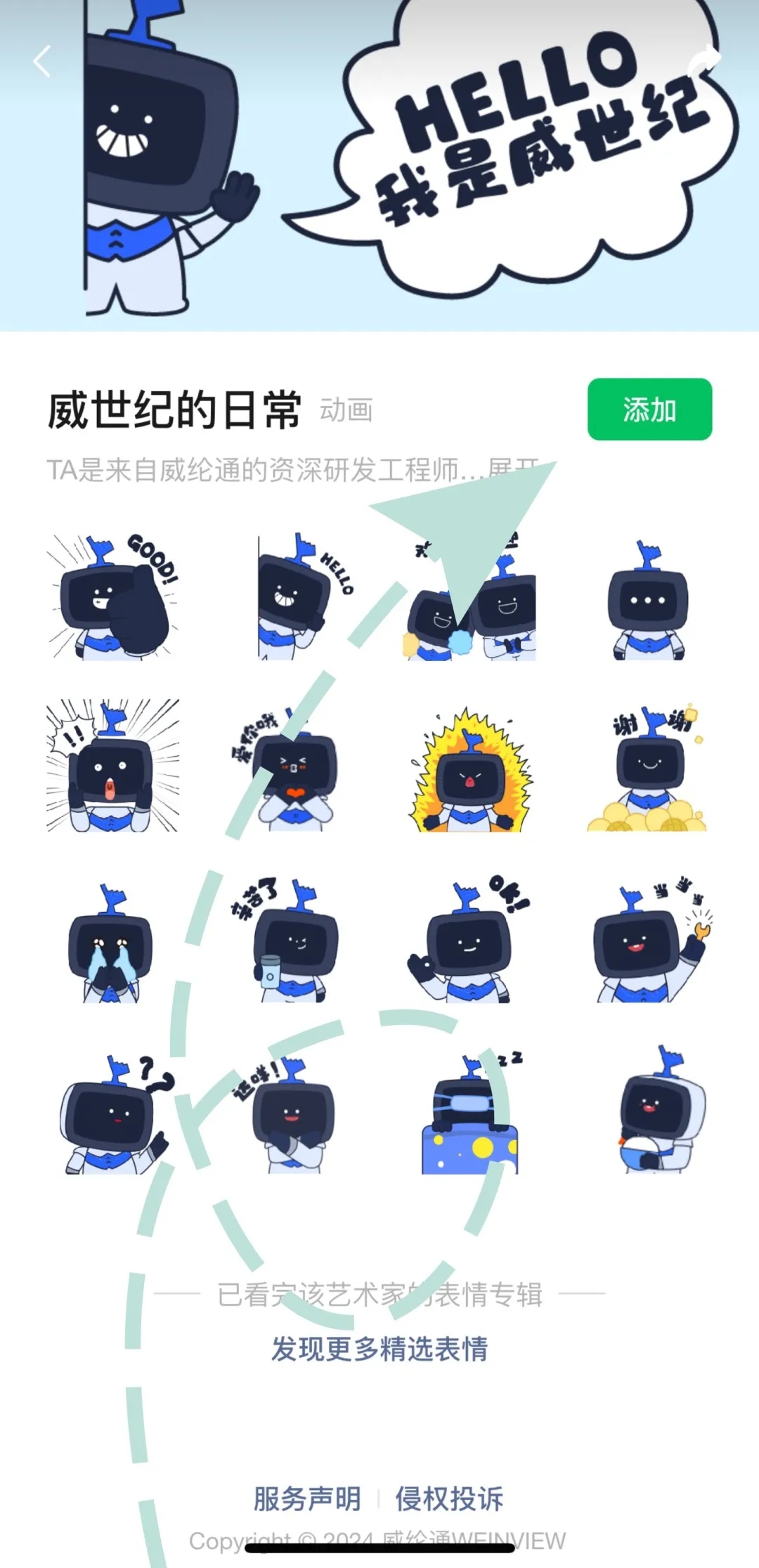Preview the 辛苦了 water cup sticker
The width and height of the screenshot is (759, 1568).
coord(291,940)
